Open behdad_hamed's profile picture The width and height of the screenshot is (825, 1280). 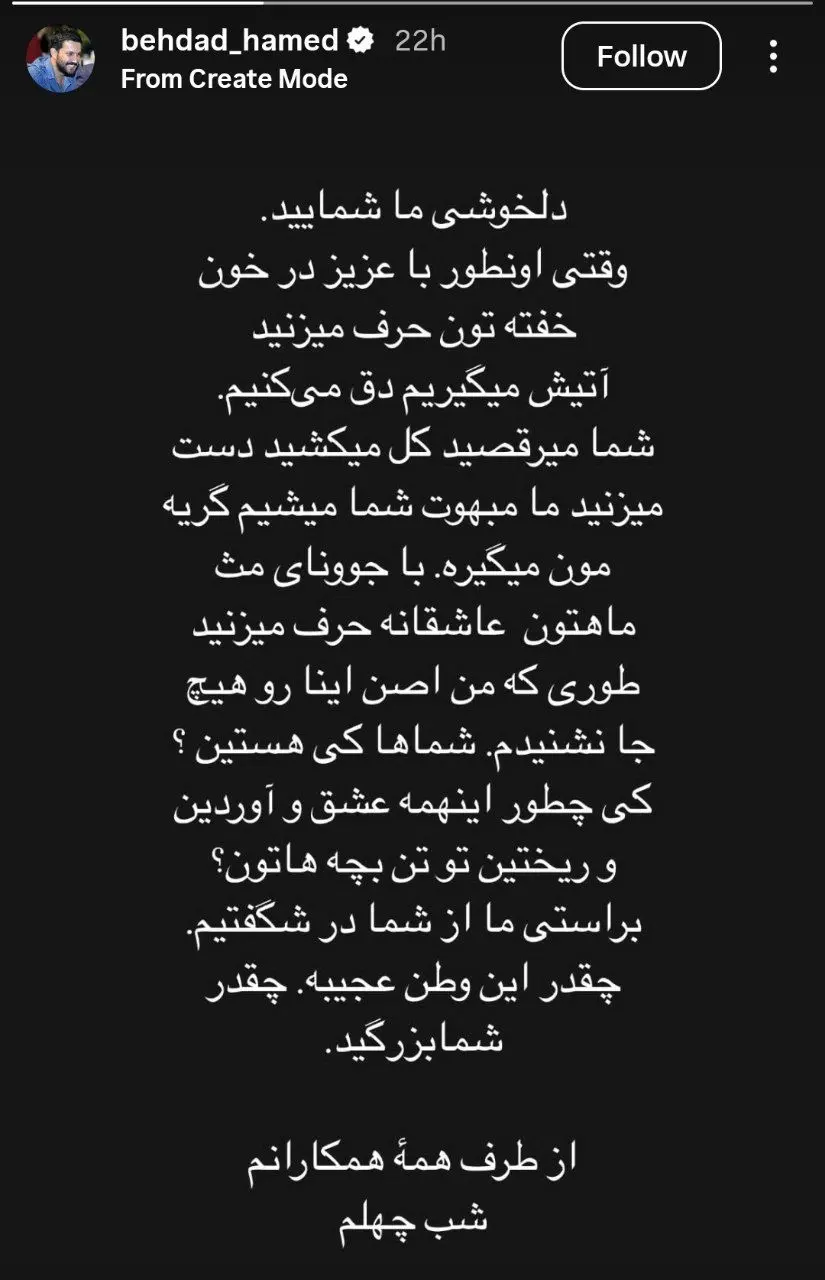(60, 58)
